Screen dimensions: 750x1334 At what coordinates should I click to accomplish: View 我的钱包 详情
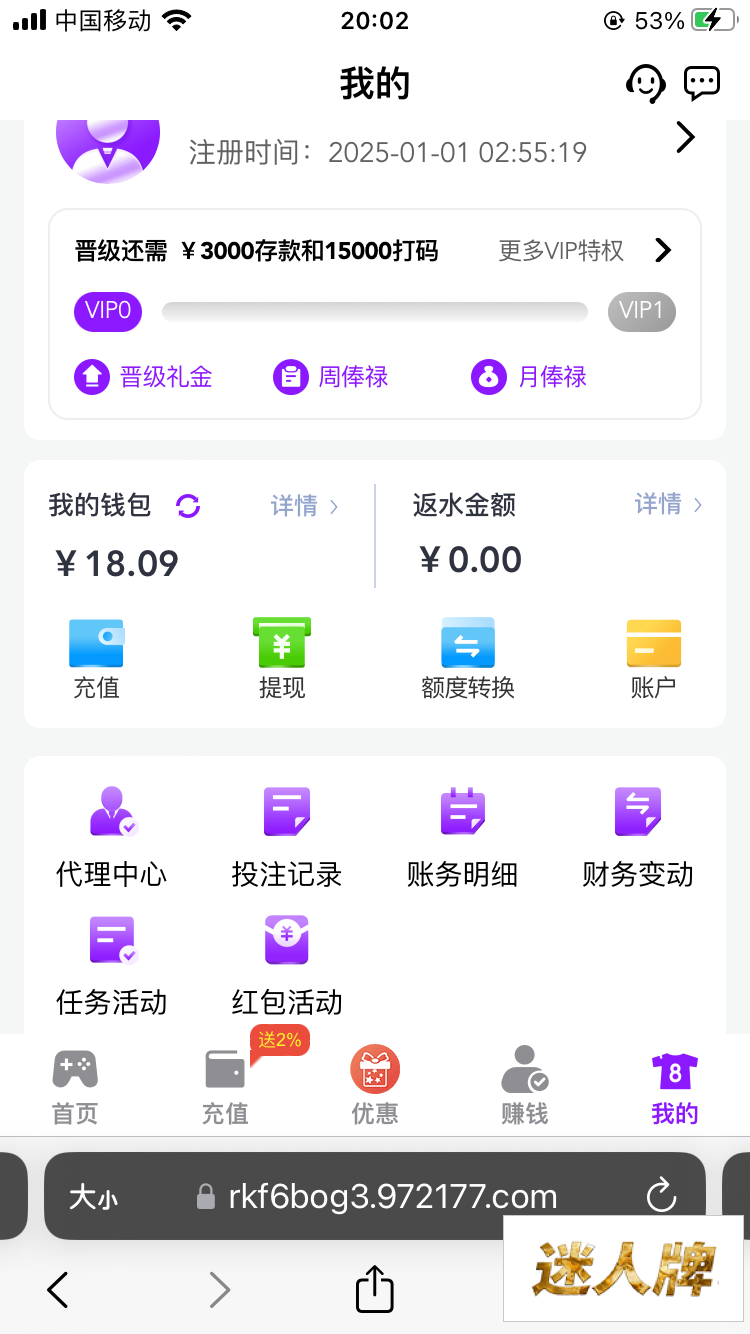[304, 507]
